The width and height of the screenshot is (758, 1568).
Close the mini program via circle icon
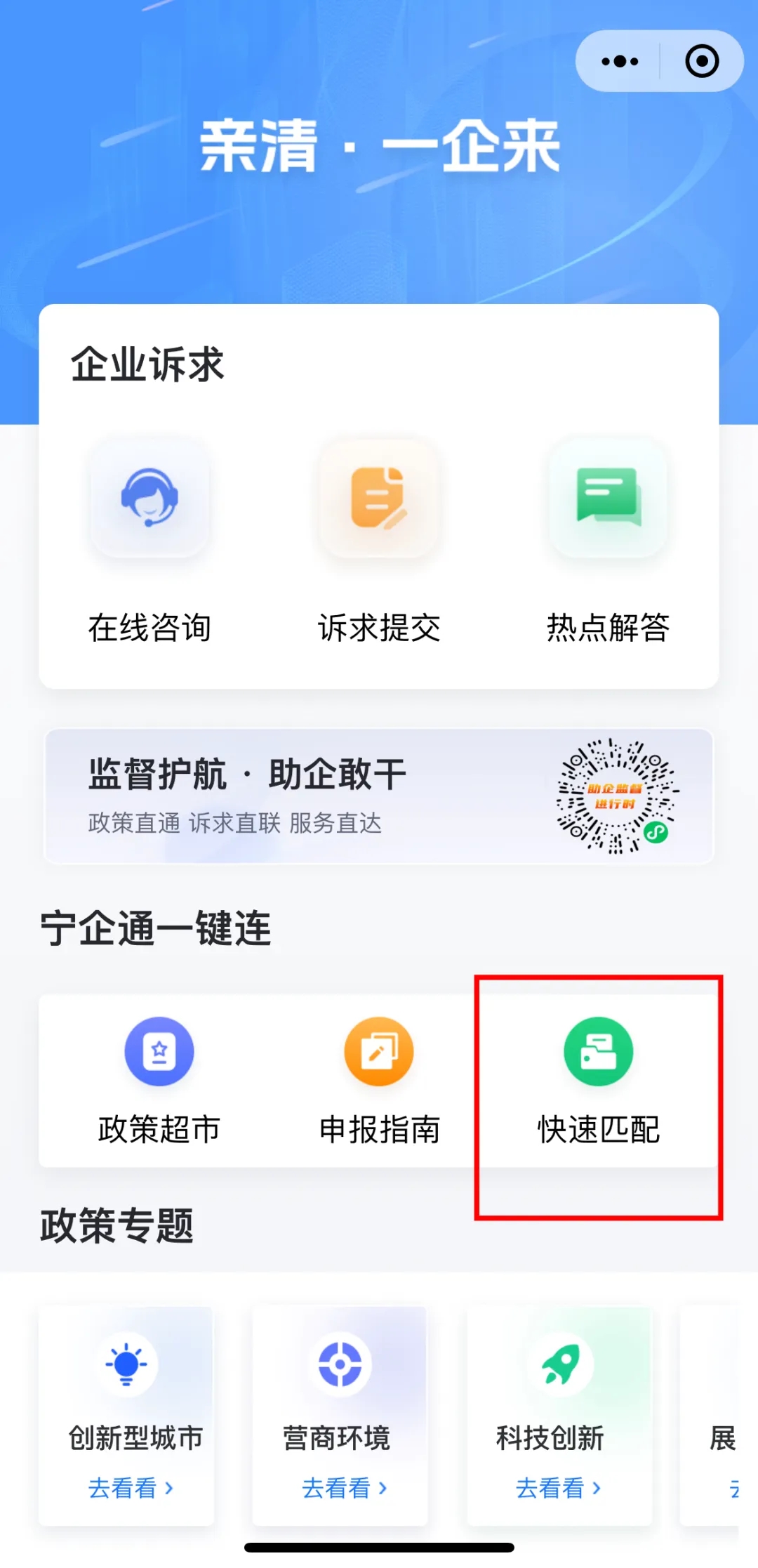[702, 61]
